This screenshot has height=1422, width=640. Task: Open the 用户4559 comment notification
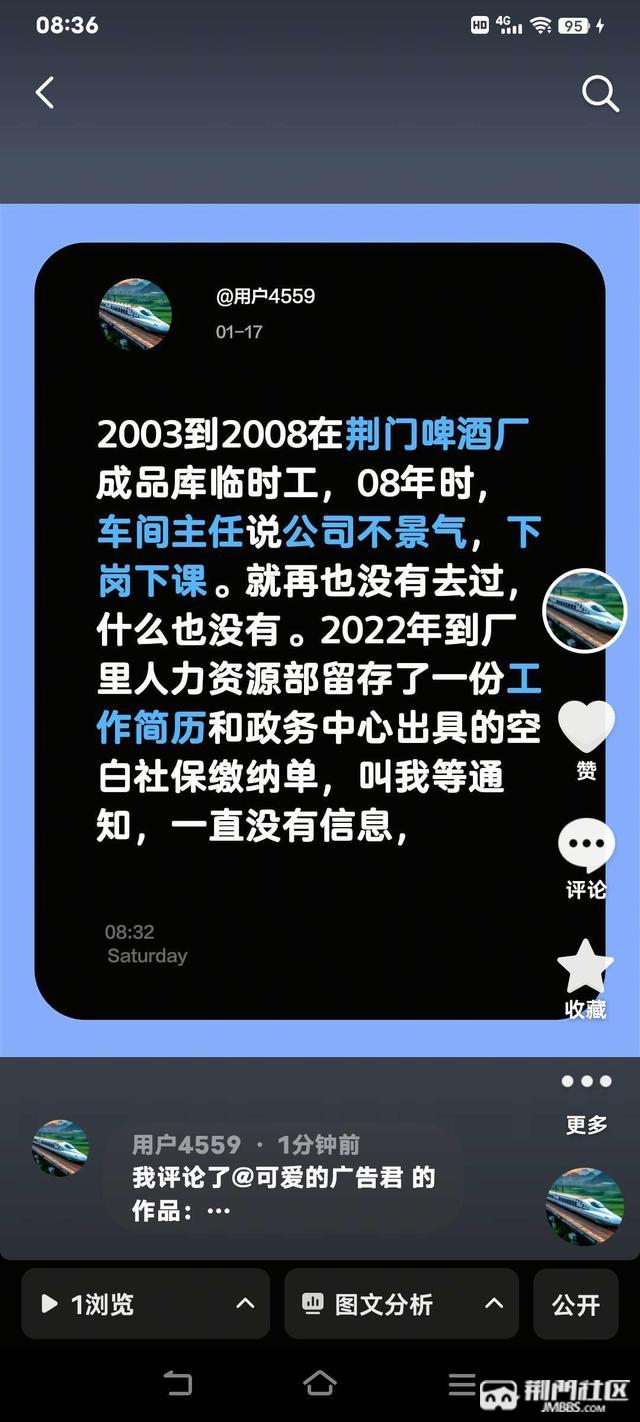coord(284,1177)
